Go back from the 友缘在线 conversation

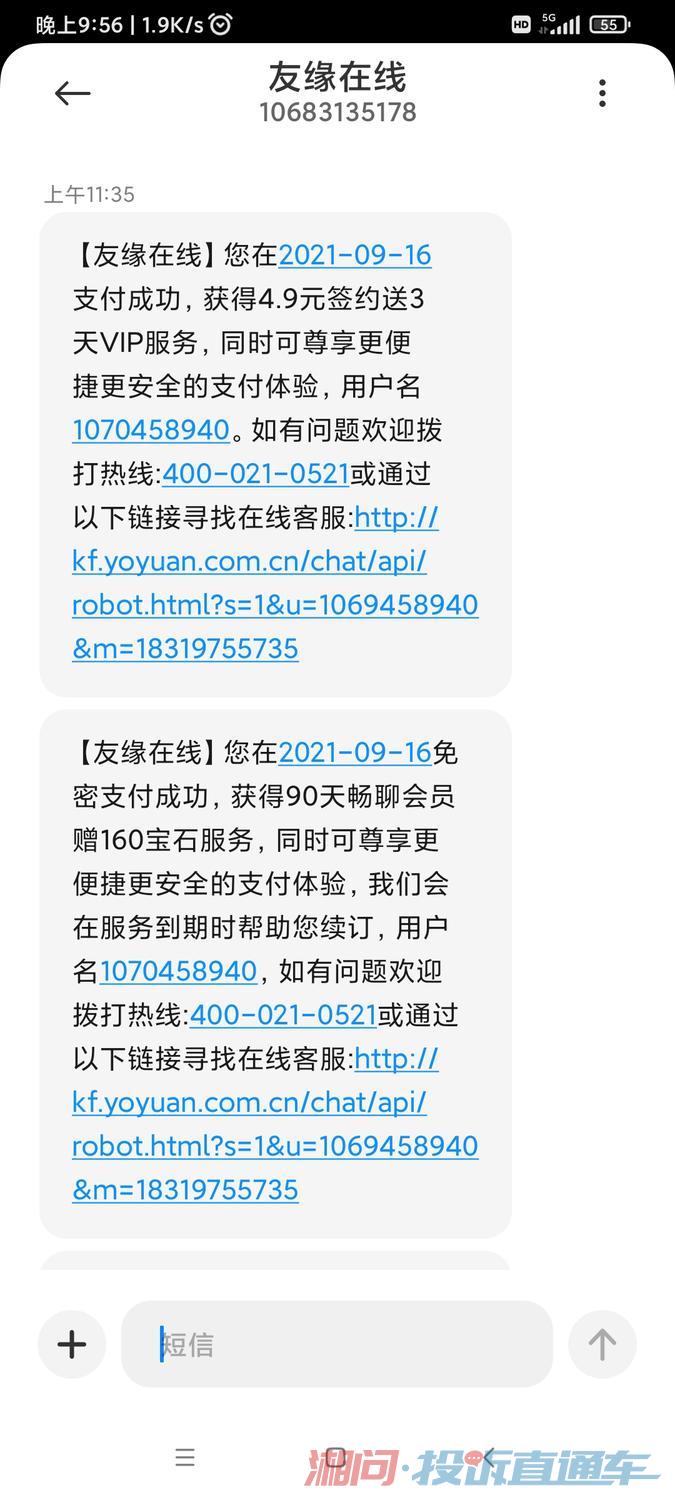coord(72,93)
